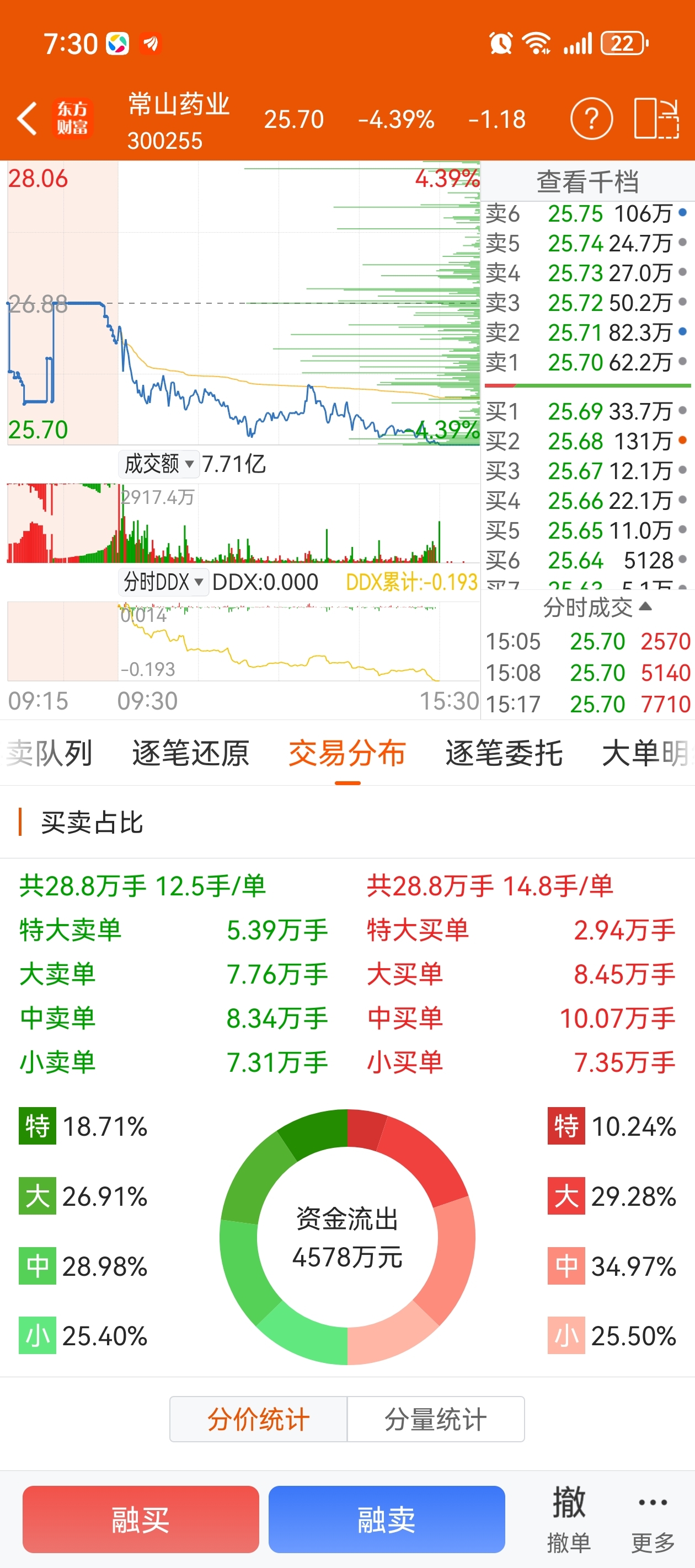
Task: Select the 买1 price 25.69 row
Action: coord(587,411)
